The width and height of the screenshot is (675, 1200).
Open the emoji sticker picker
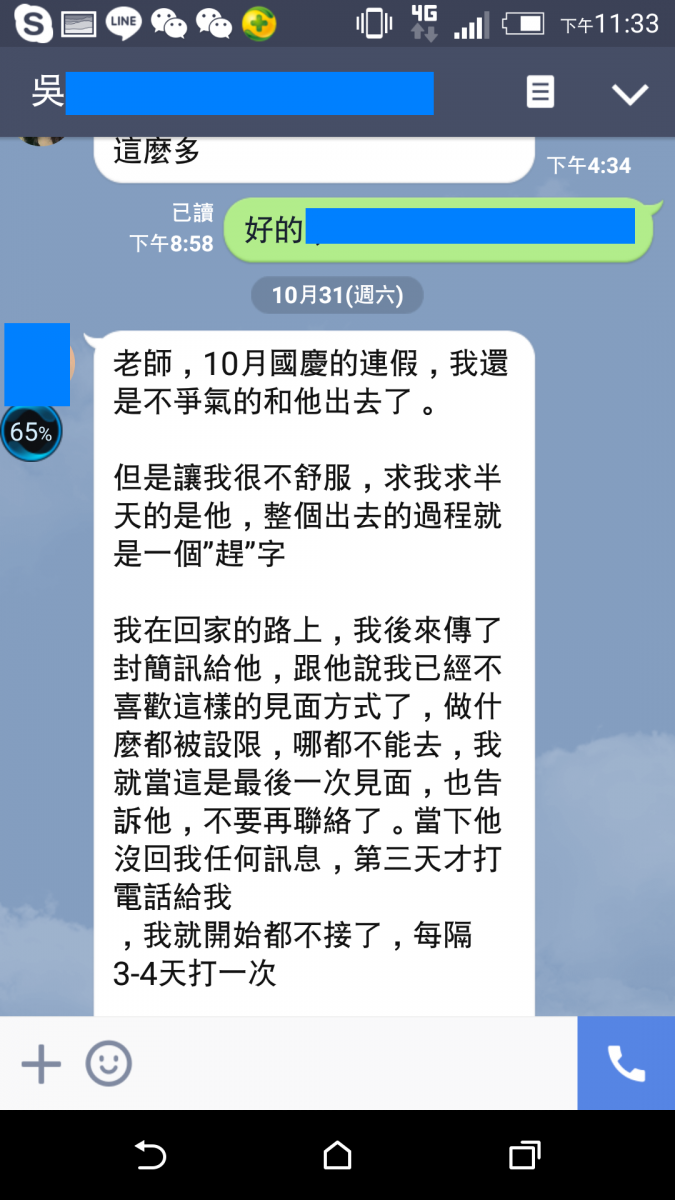pos(108,1063)
